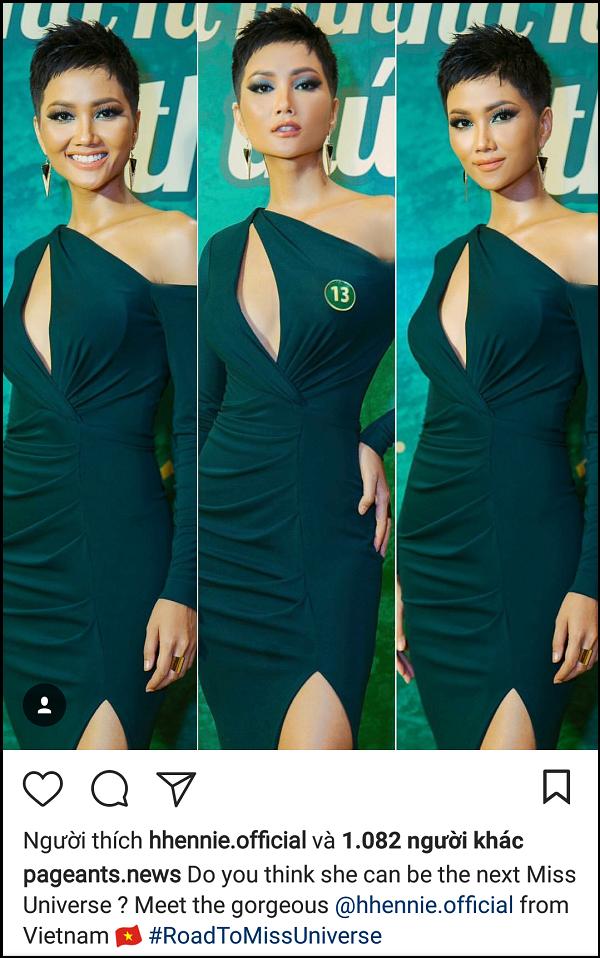
Task: Open the comment bubble icon
Action: pos(110,789)
